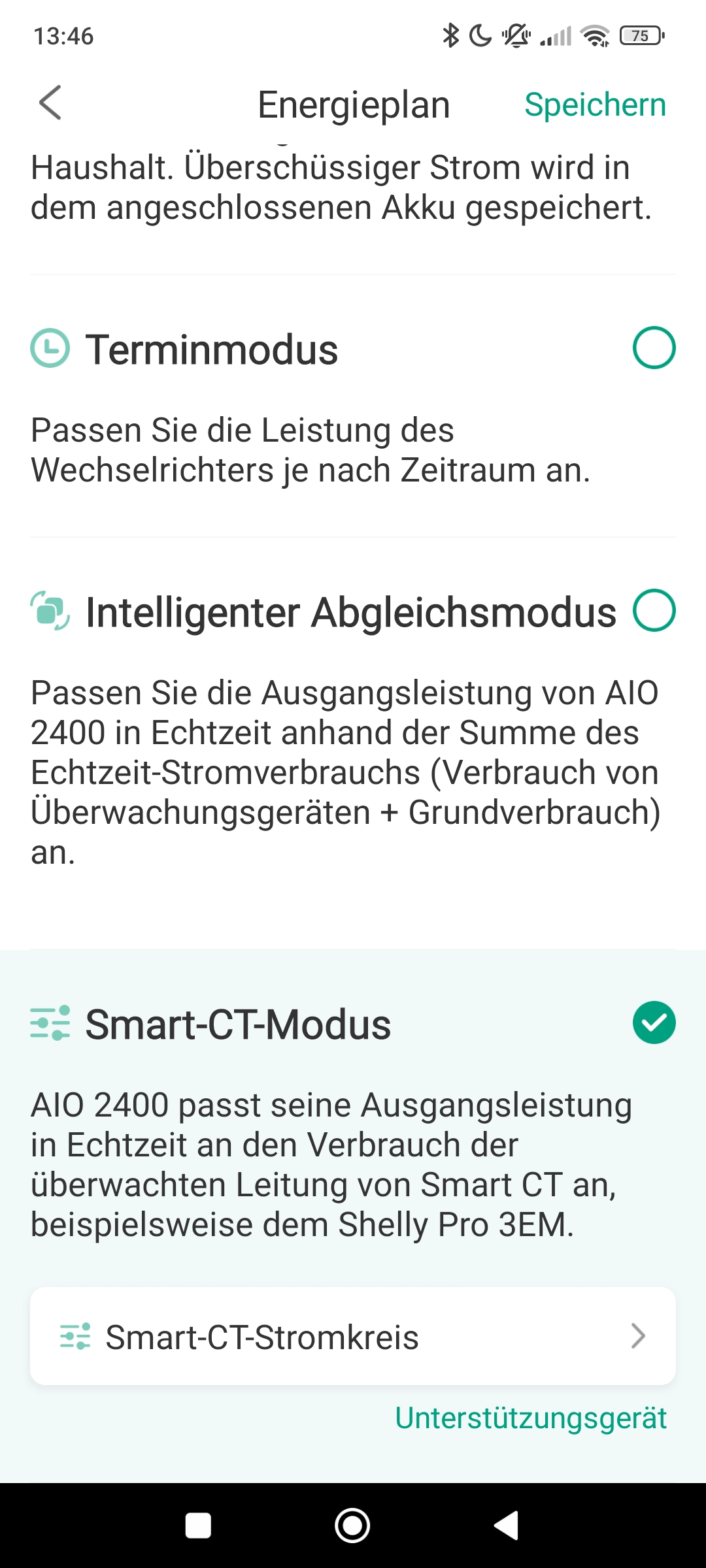Open recent apps from the navigation bar
This screenshot has height=1568, width=706.
point(198,1526)
